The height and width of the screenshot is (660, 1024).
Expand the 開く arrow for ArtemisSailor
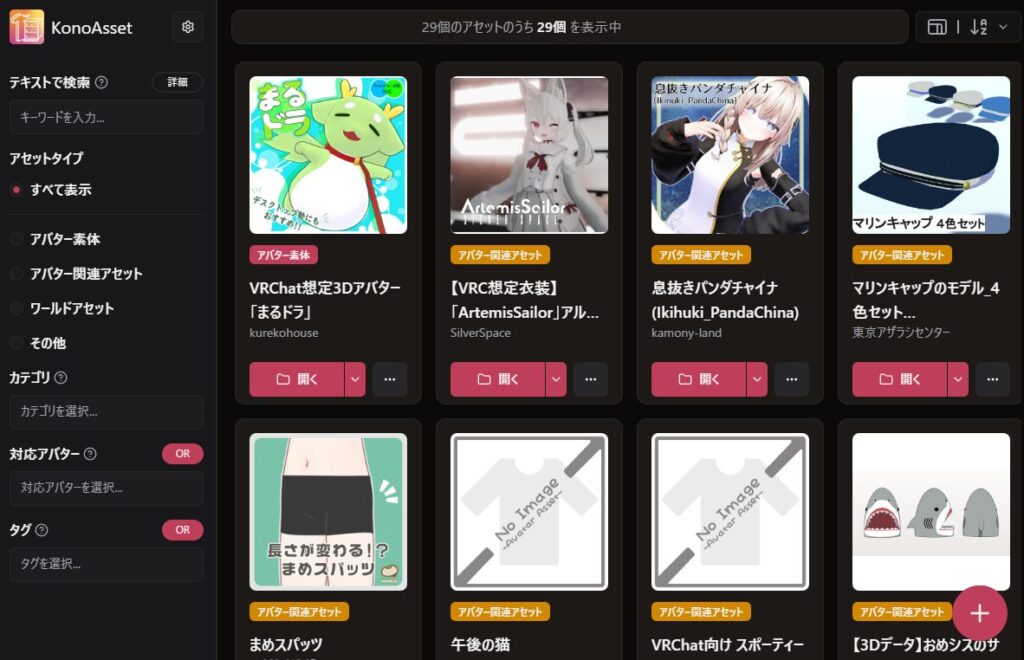[556, 380]
